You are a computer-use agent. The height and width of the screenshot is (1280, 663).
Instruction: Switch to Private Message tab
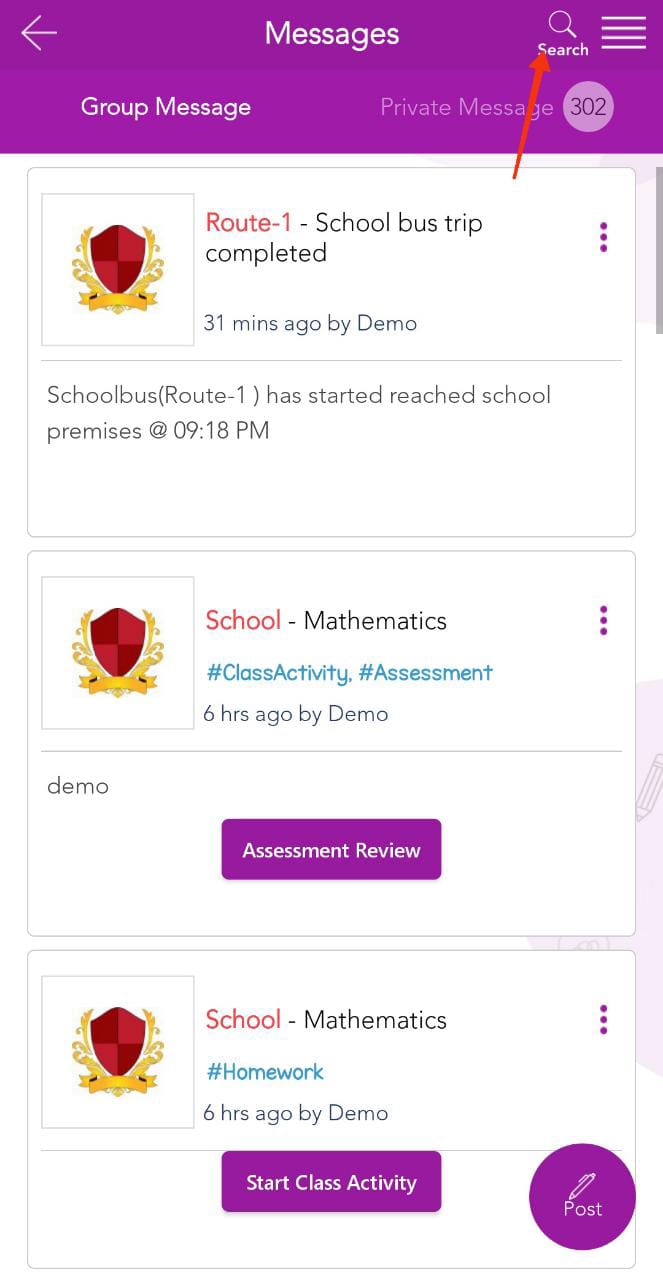point(467,107)
